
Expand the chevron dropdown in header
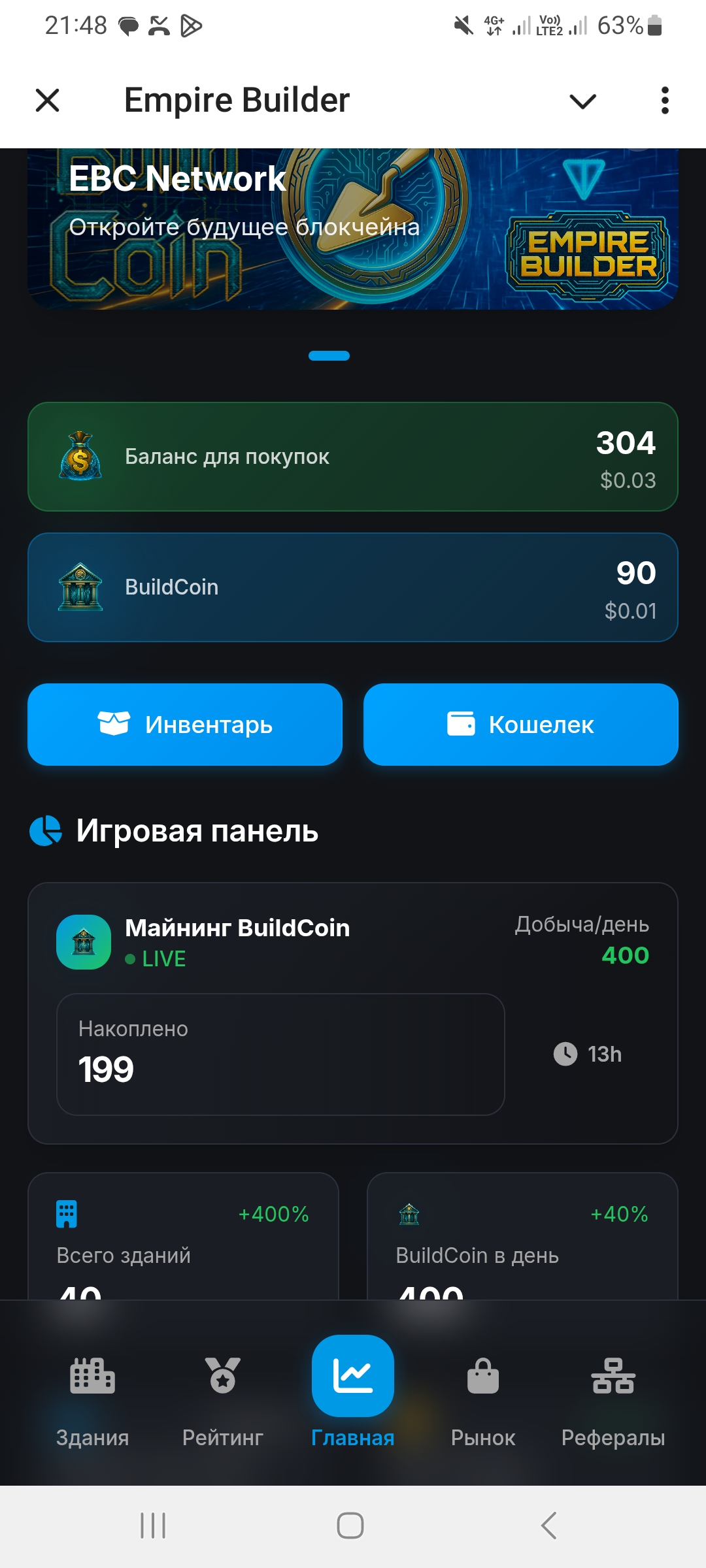(x=582, y=101)
